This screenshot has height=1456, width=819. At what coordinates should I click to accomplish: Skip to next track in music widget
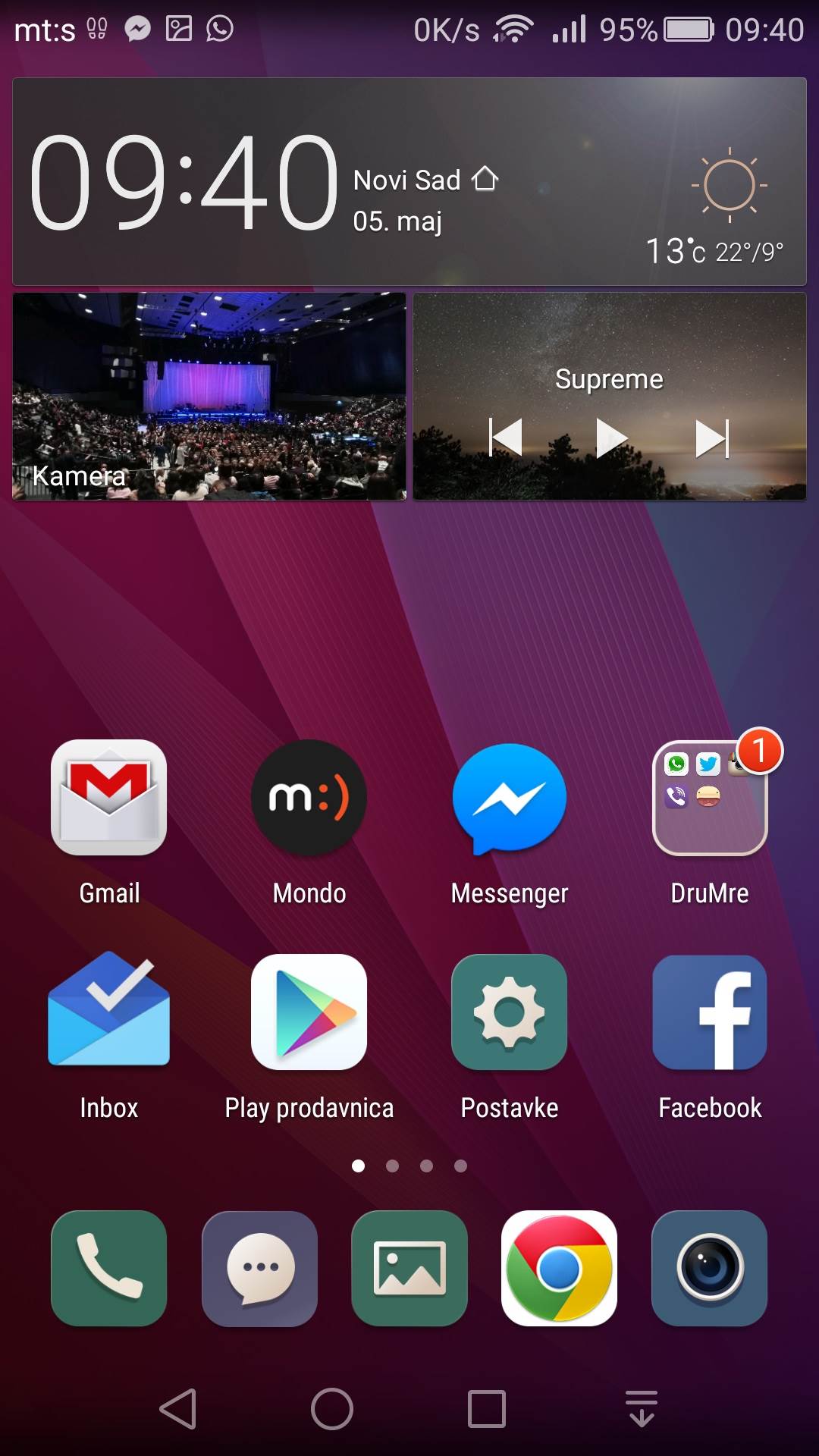click(712, 438)
